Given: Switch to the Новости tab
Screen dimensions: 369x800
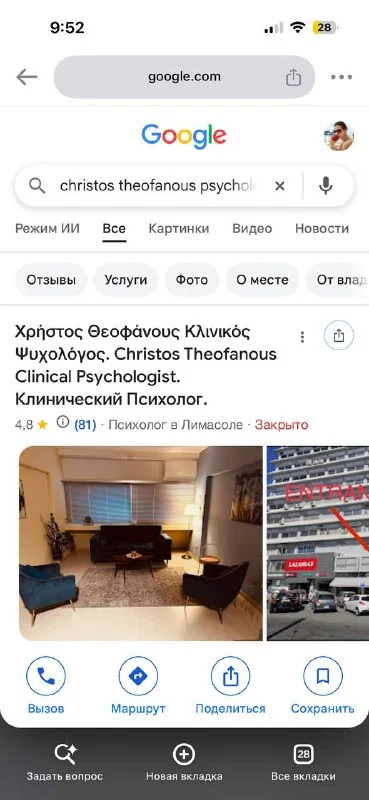Looking at the screenshot, I should click(322, 228).
